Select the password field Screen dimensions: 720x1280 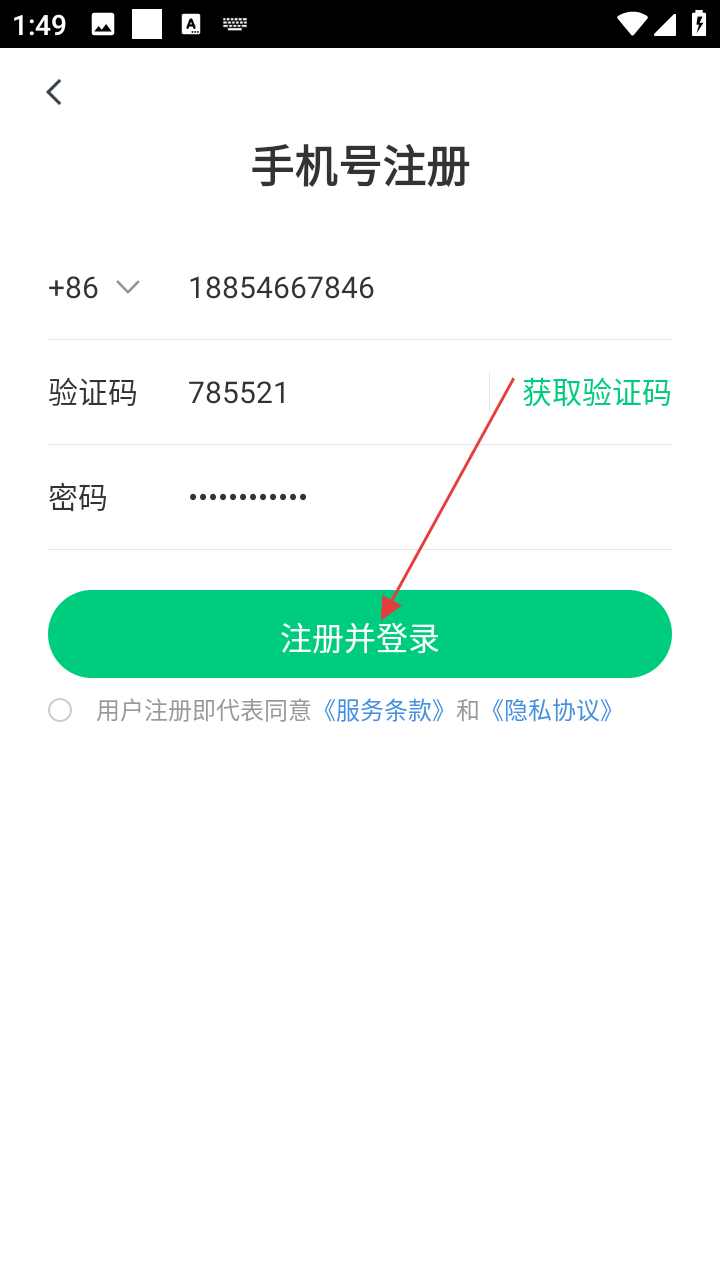click(x=400, y=497)
